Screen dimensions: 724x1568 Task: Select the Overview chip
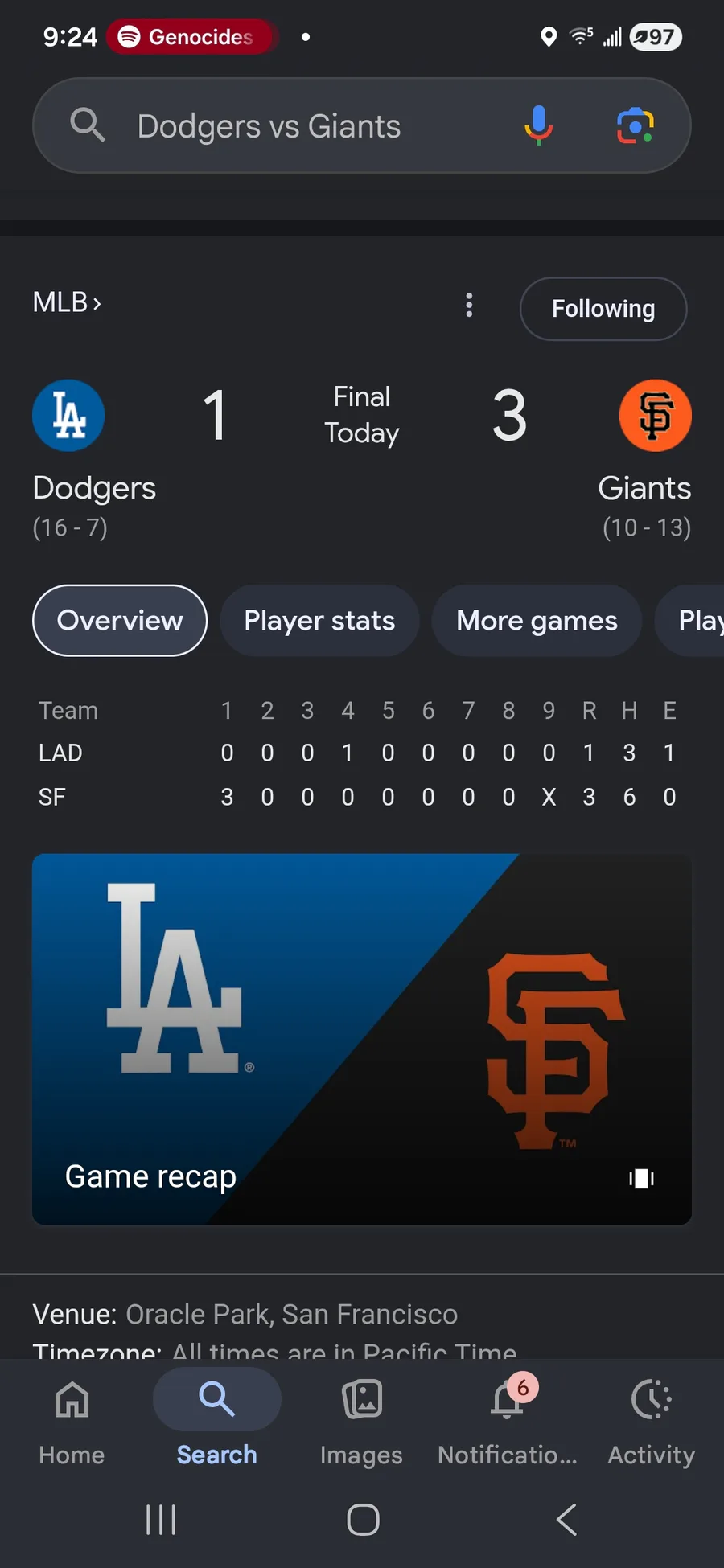120,621
